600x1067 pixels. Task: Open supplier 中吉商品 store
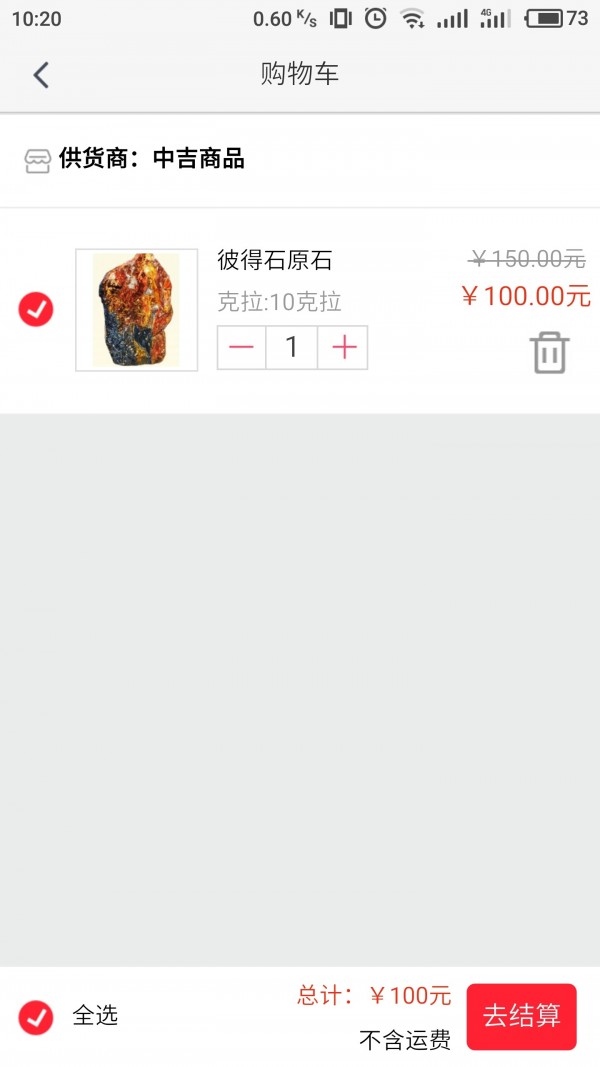[x=150, y=159]
